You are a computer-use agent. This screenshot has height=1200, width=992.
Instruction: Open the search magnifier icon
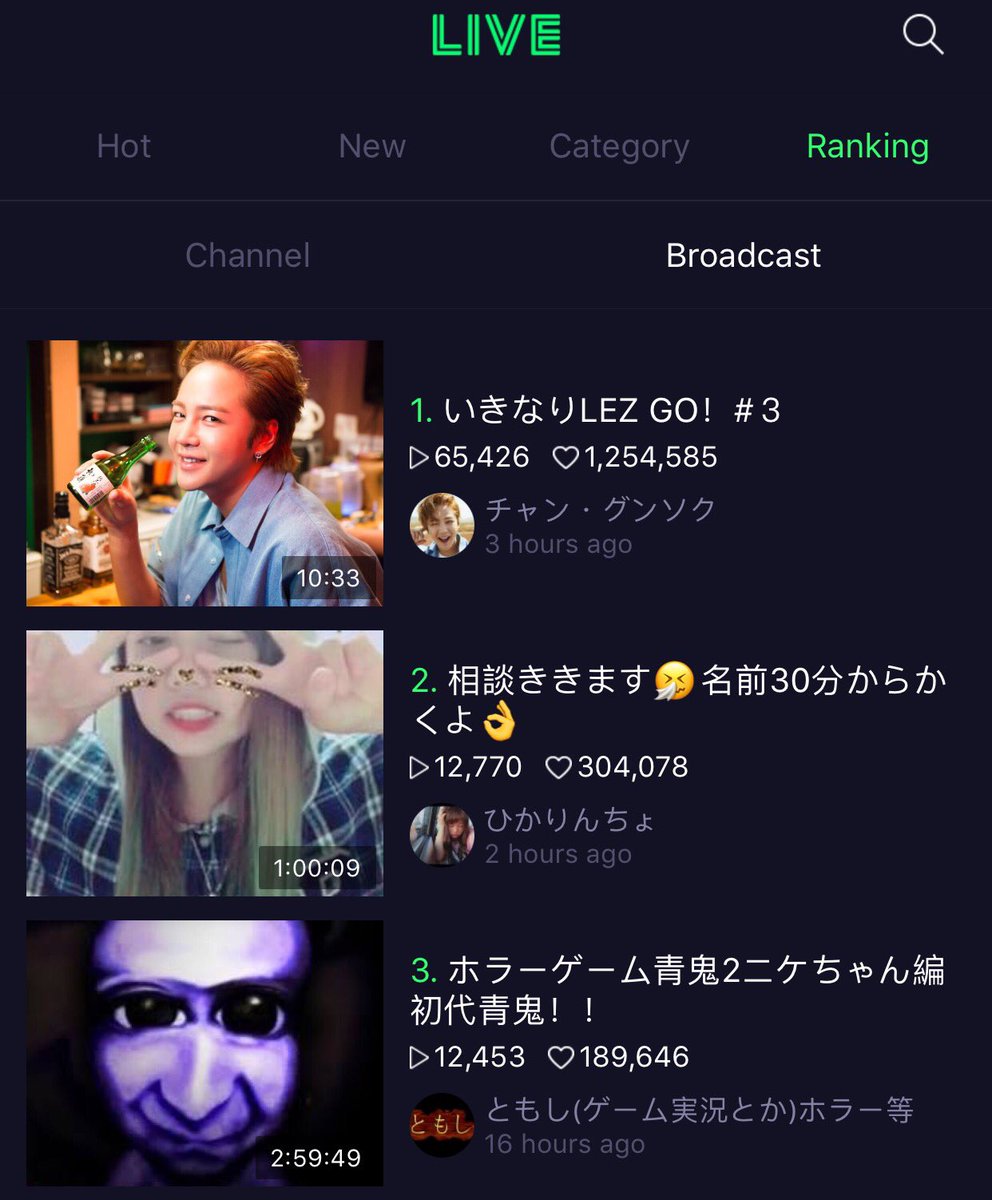click(922, 36)
